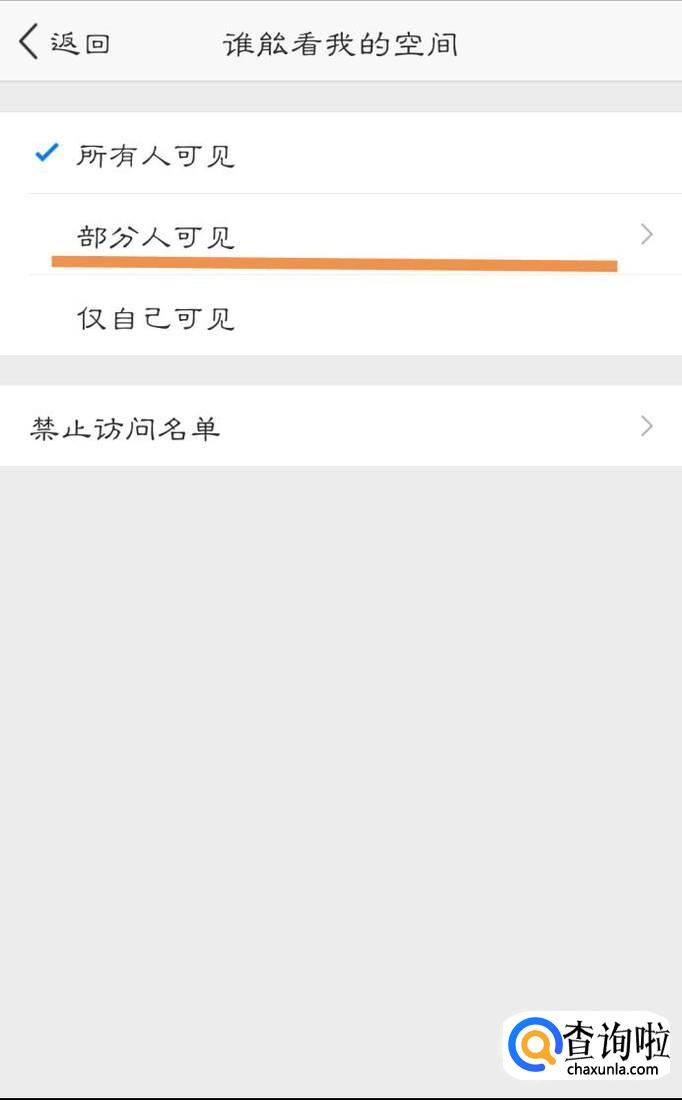Choose 仅自己可见 option
Screen dimensions: 682x1100
pyautogui.click(x=156, y=318)
